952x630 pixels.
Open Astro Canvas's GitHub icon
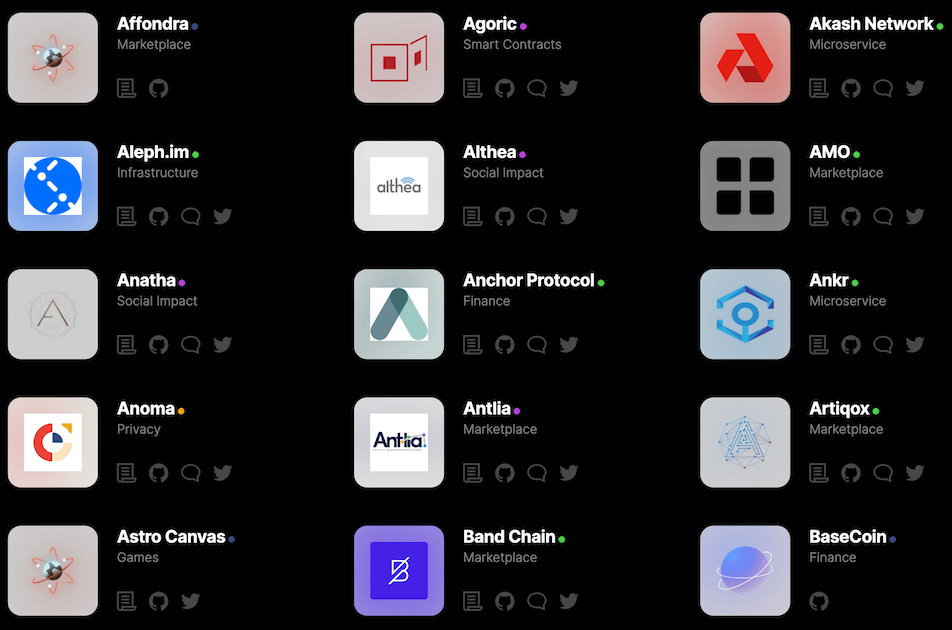click(158, 601)
